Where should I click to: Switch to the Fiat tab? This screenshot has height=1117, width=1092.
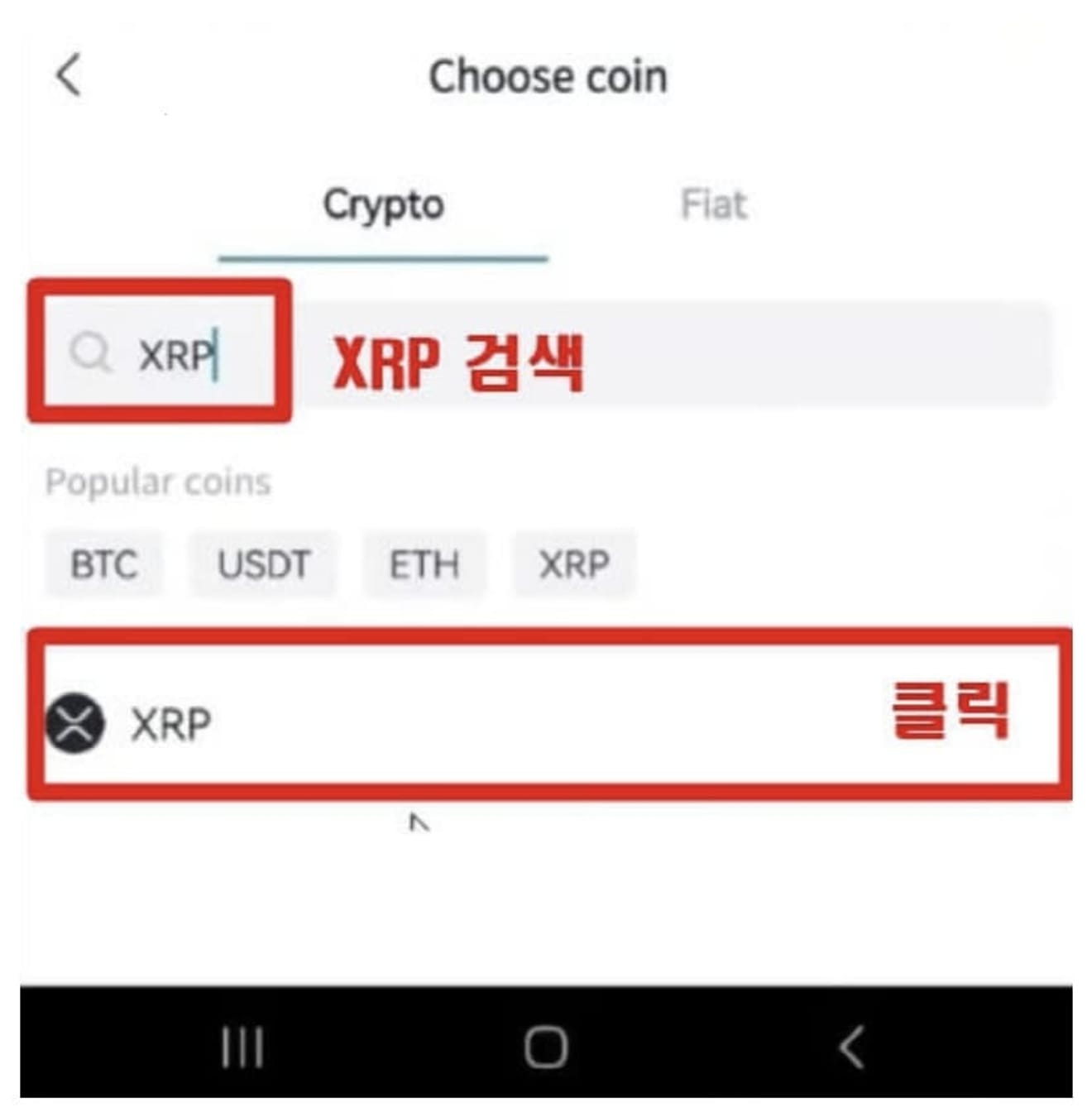pyautogui.click(x=713, y=205)
